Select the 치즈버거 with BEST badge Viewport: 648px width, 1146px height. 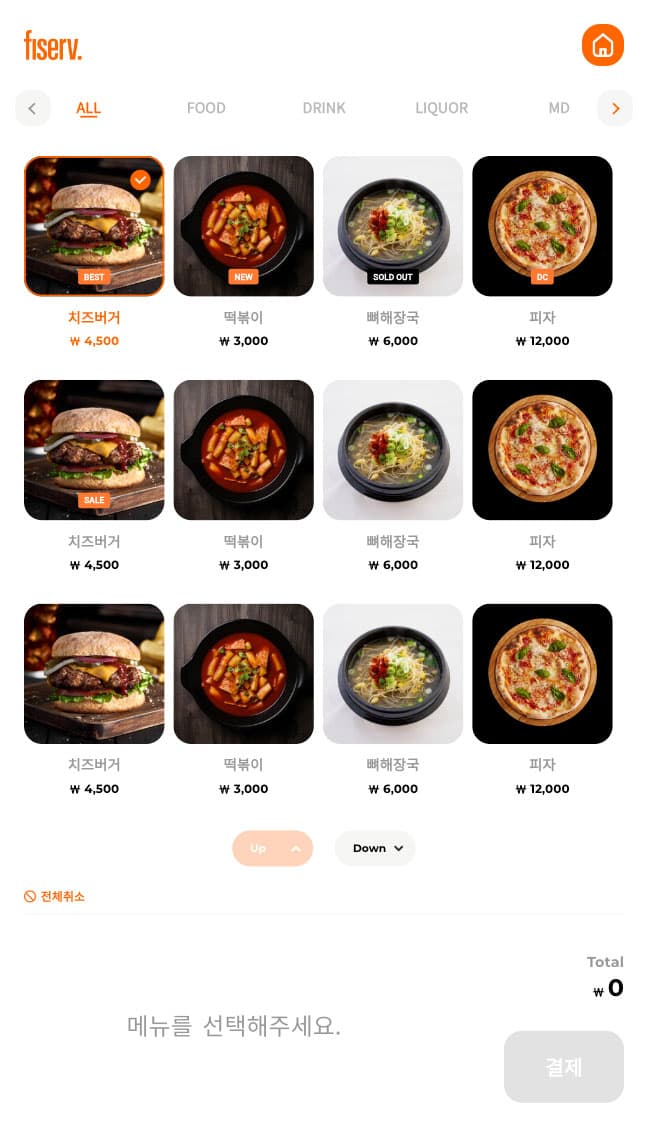(x=94, y=226)
